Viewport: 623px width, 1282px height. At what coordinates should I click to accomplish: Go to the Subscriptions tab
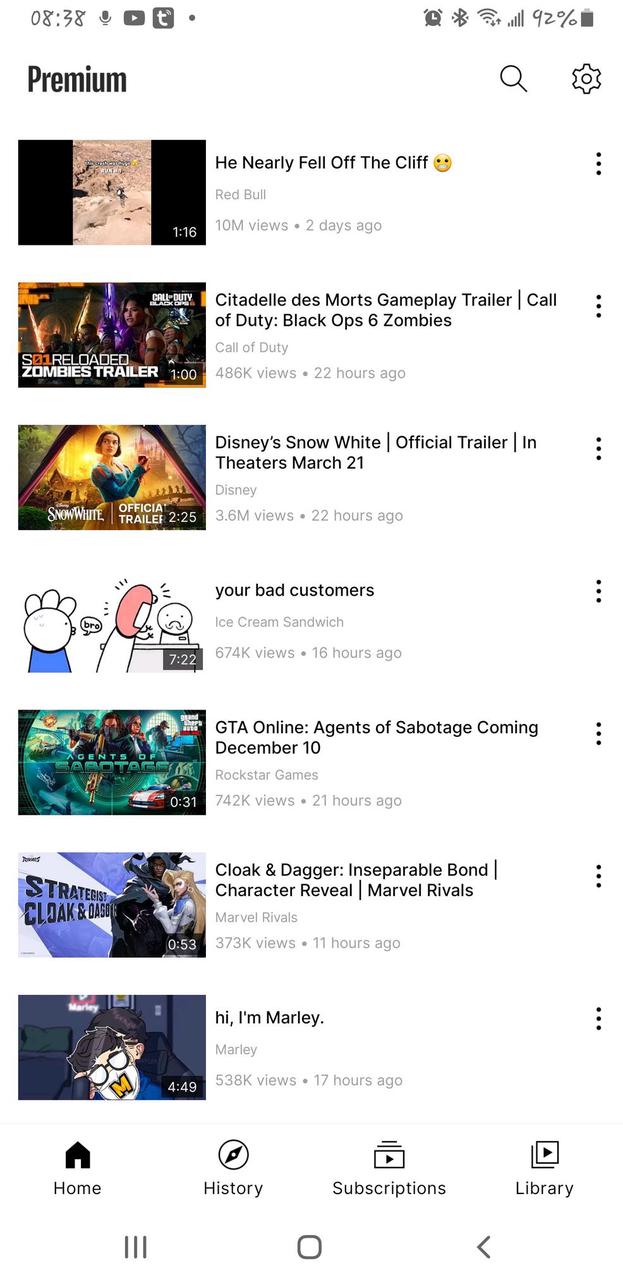389,1168
